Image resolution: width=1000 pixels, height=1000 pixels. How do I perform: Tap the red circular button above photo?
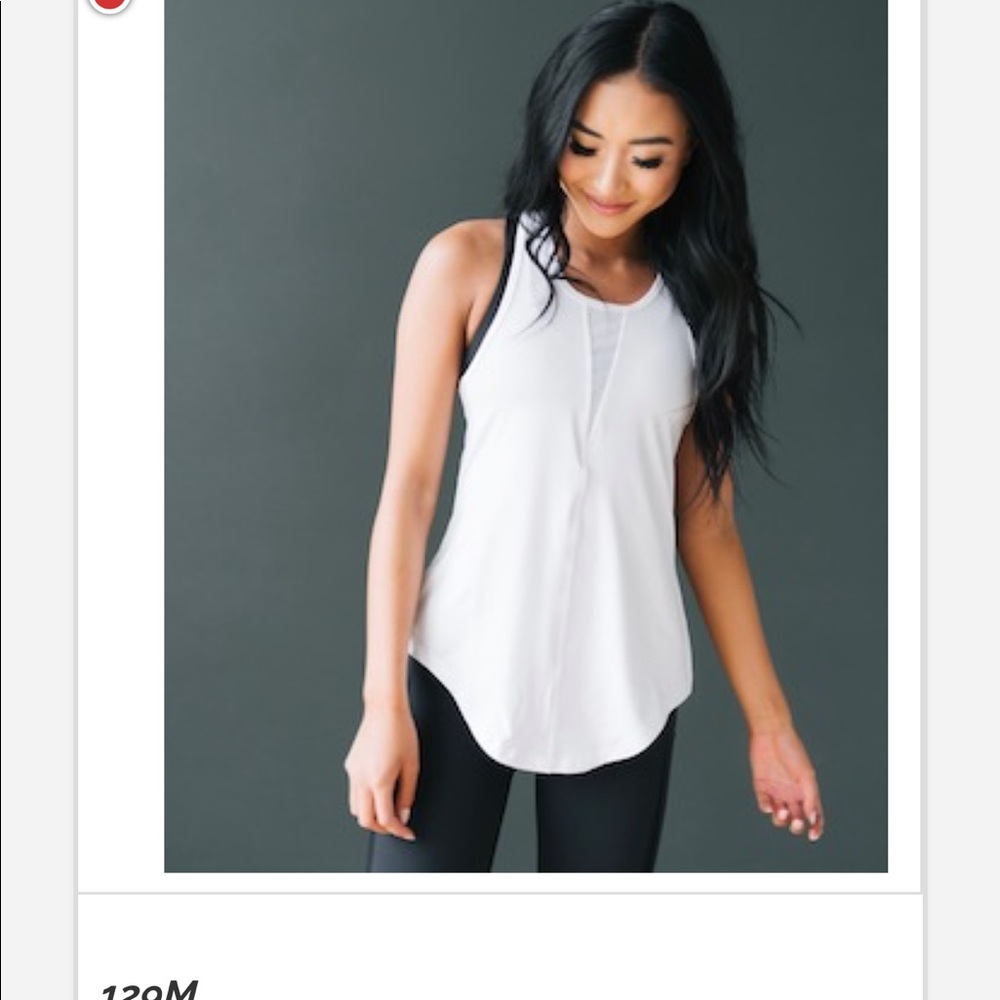pos(110,4)
